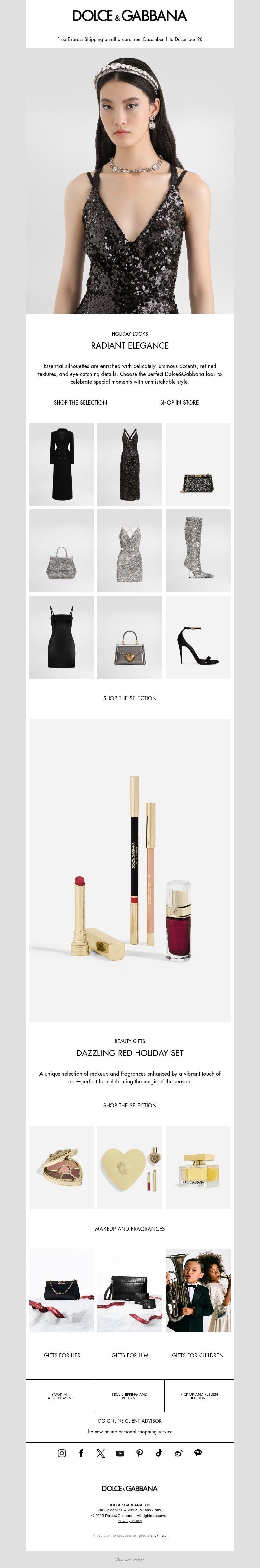Screen dimensions: 260x1568
Task: Open the YouTube channel icon
Action: pos(120,1453)
